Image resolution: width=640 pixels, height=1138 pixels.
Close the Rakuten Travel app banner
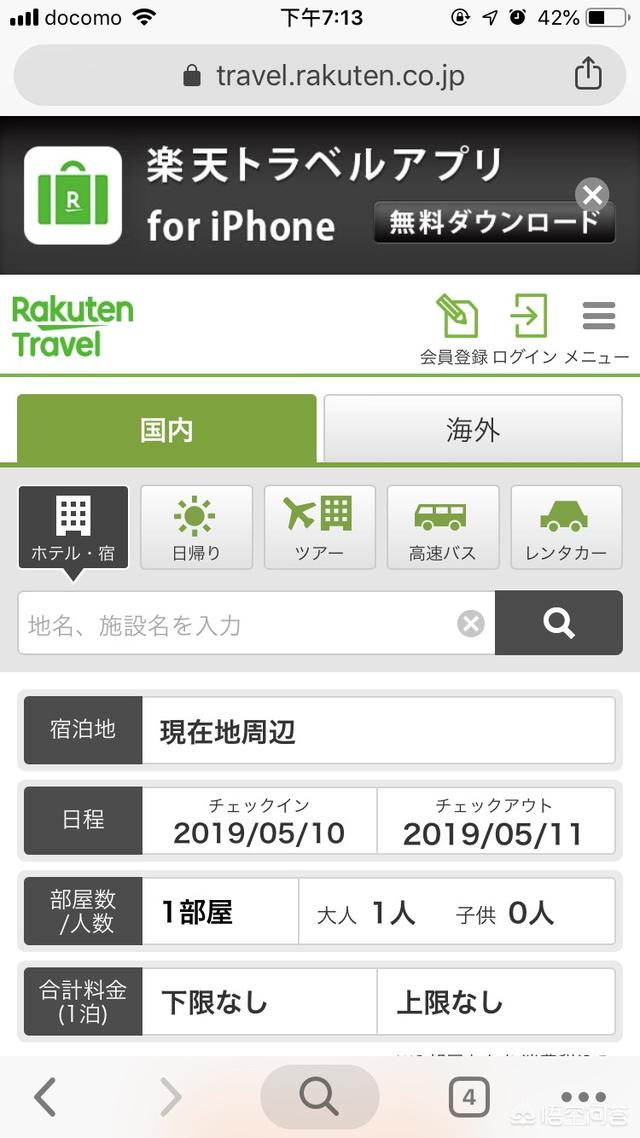click(x=592, y=194)
